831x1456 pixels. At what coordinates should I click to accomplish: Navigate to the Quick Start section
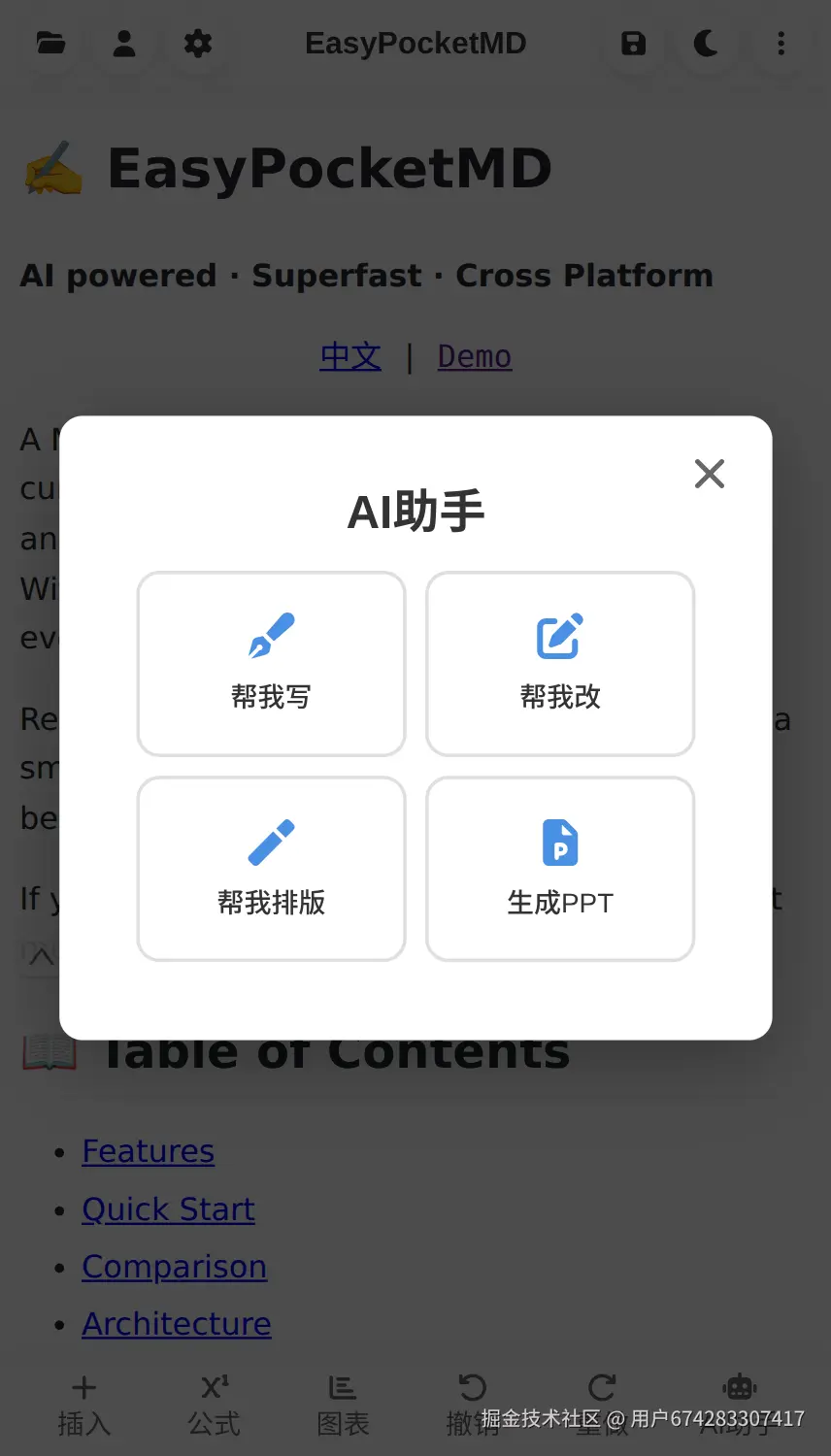point(168,1208)
